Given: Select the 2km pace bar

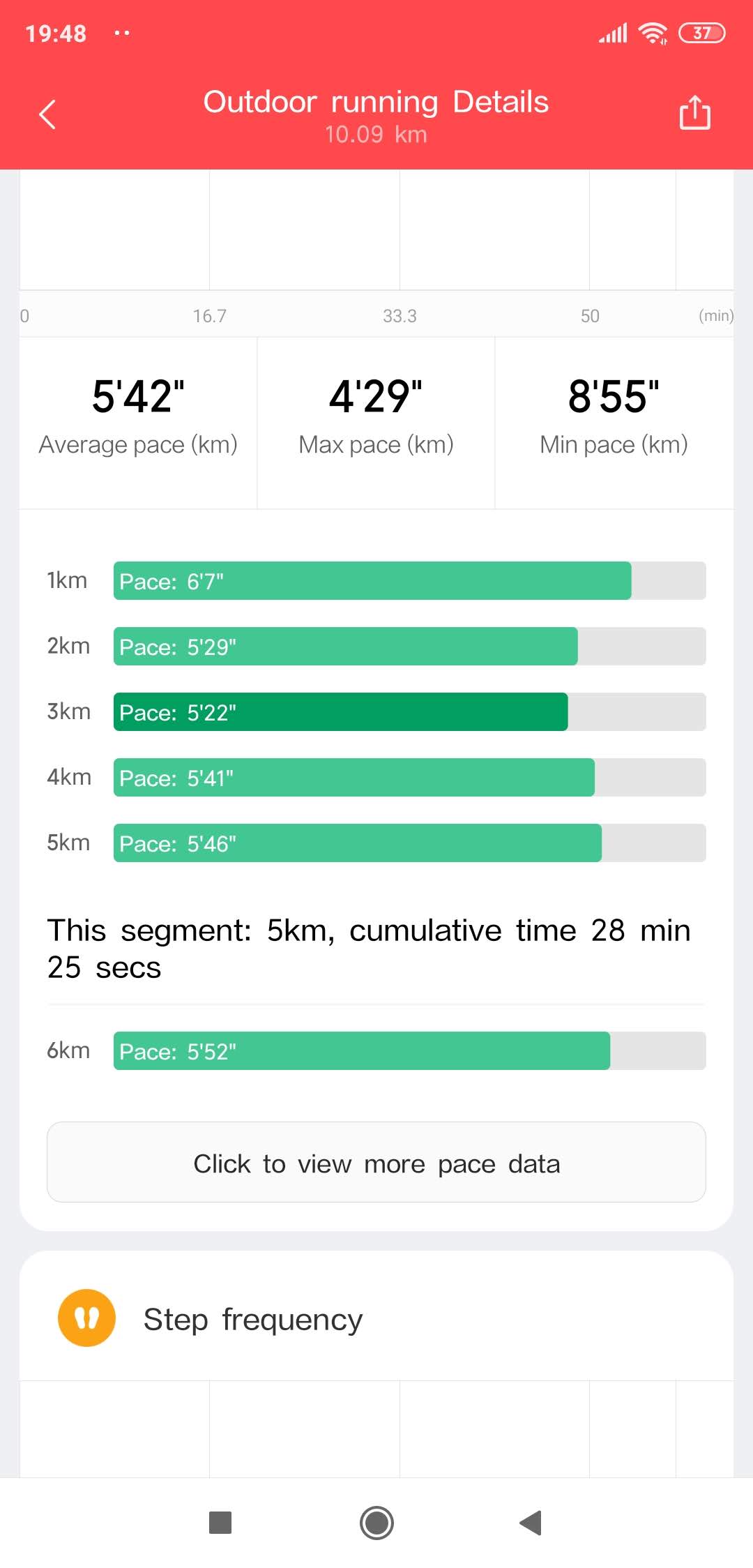Looking at the screenshot, I should 410,646.
